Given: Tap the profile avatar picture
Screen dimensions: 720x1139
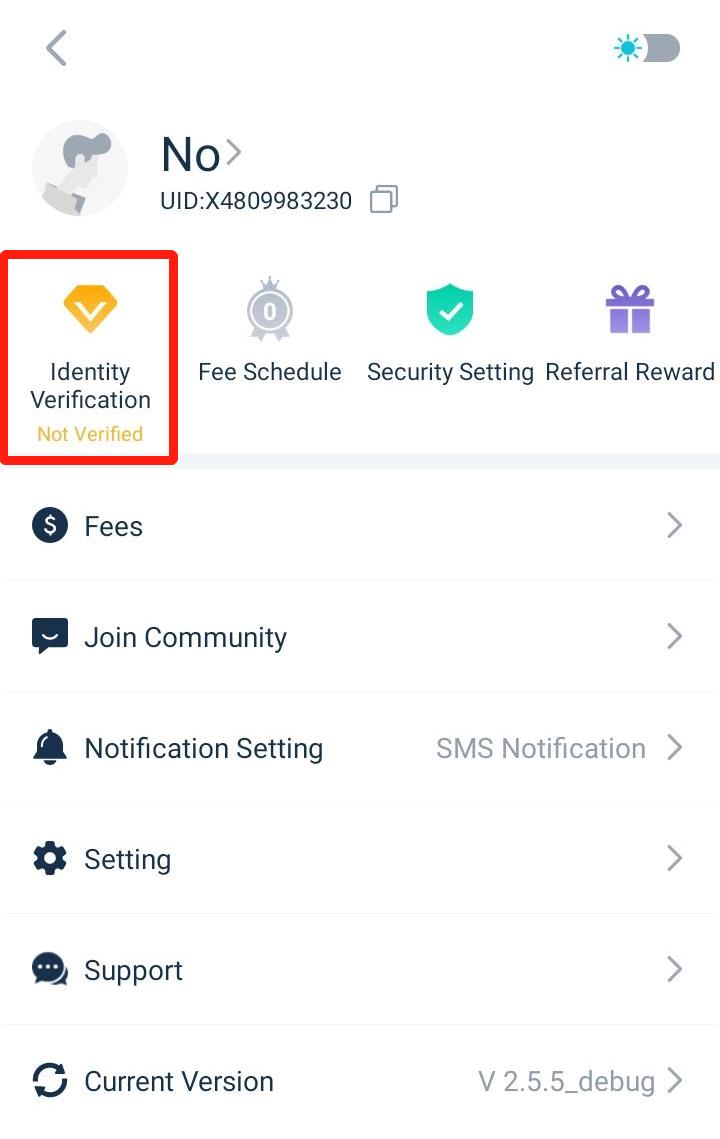Looking at the screenshot, I should (x=80, y=168).
